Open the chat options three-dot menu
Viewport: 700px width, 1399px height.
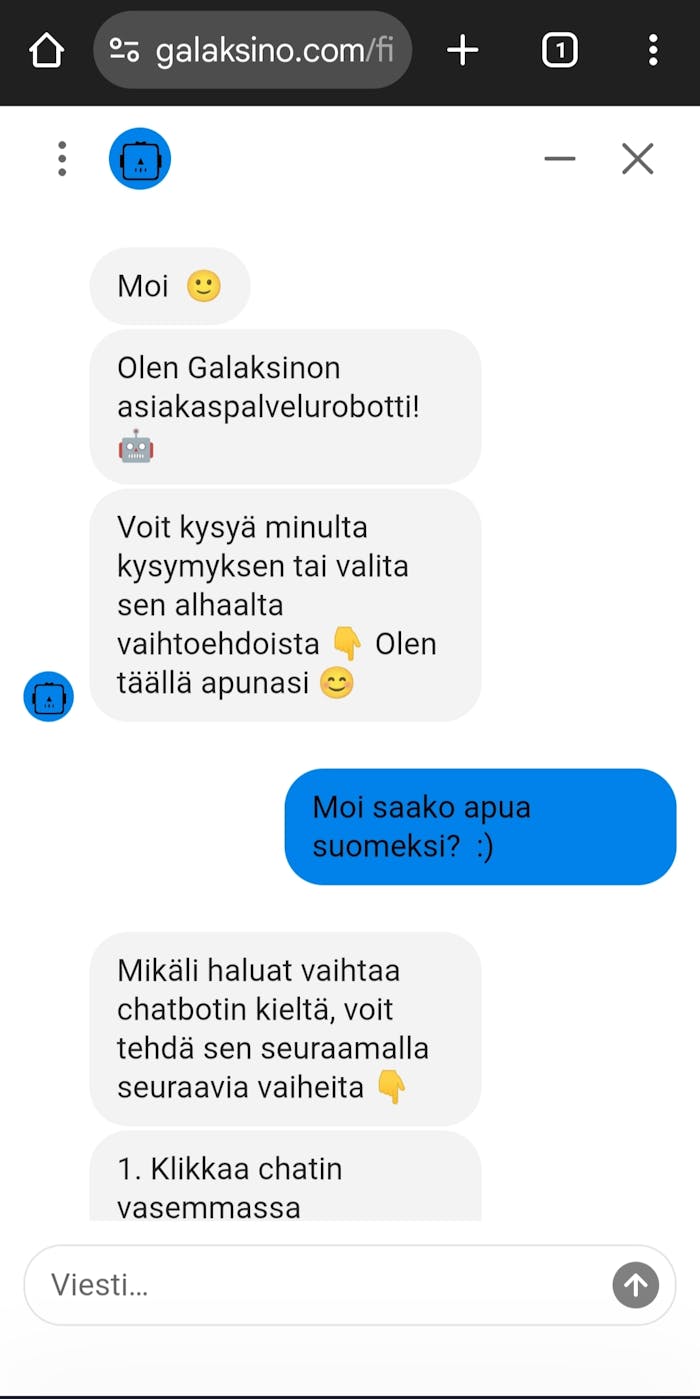(62, 159)
